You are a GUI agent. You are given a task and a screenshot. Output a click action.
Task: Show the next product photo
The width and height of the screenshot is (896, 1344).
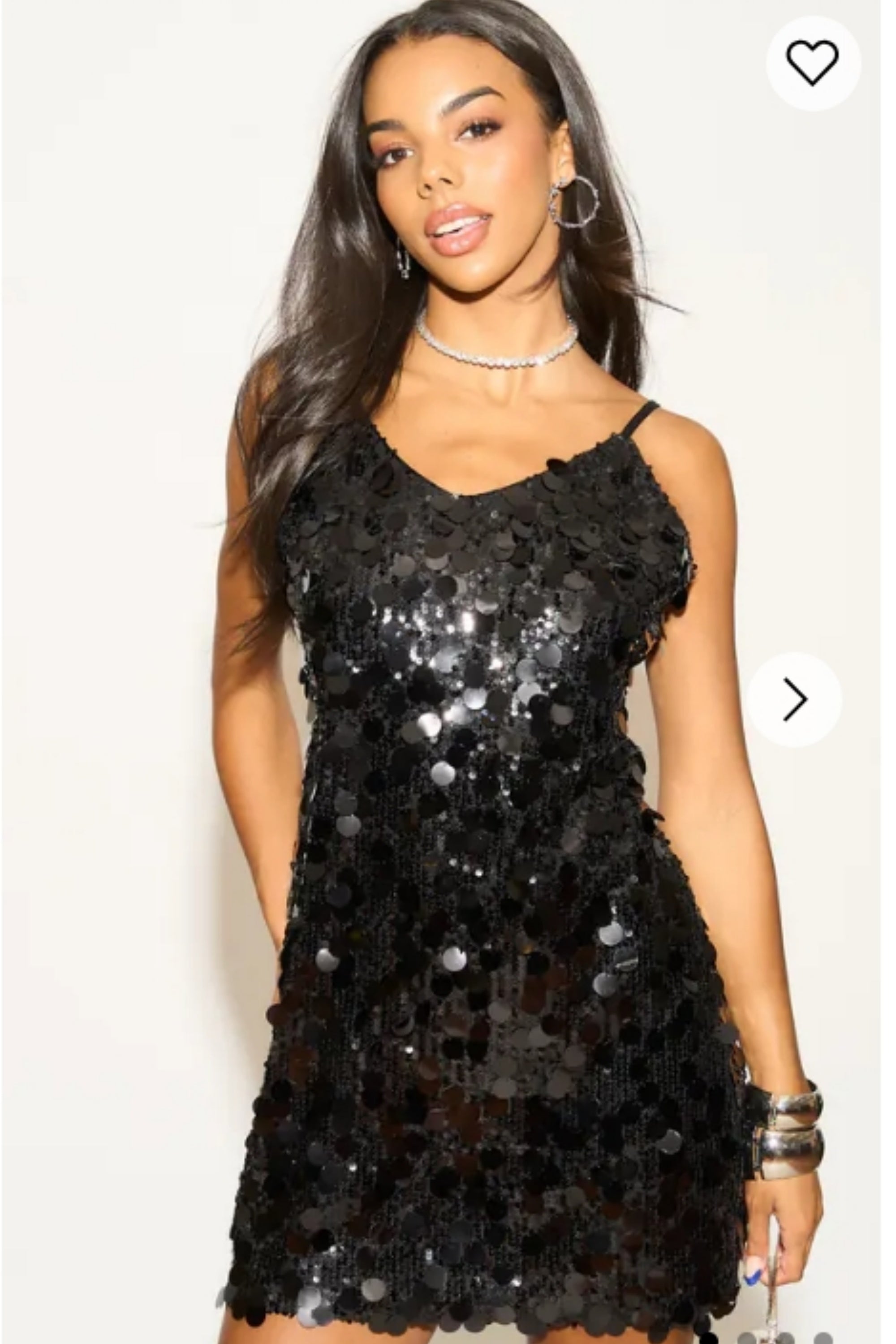point(794,699)
